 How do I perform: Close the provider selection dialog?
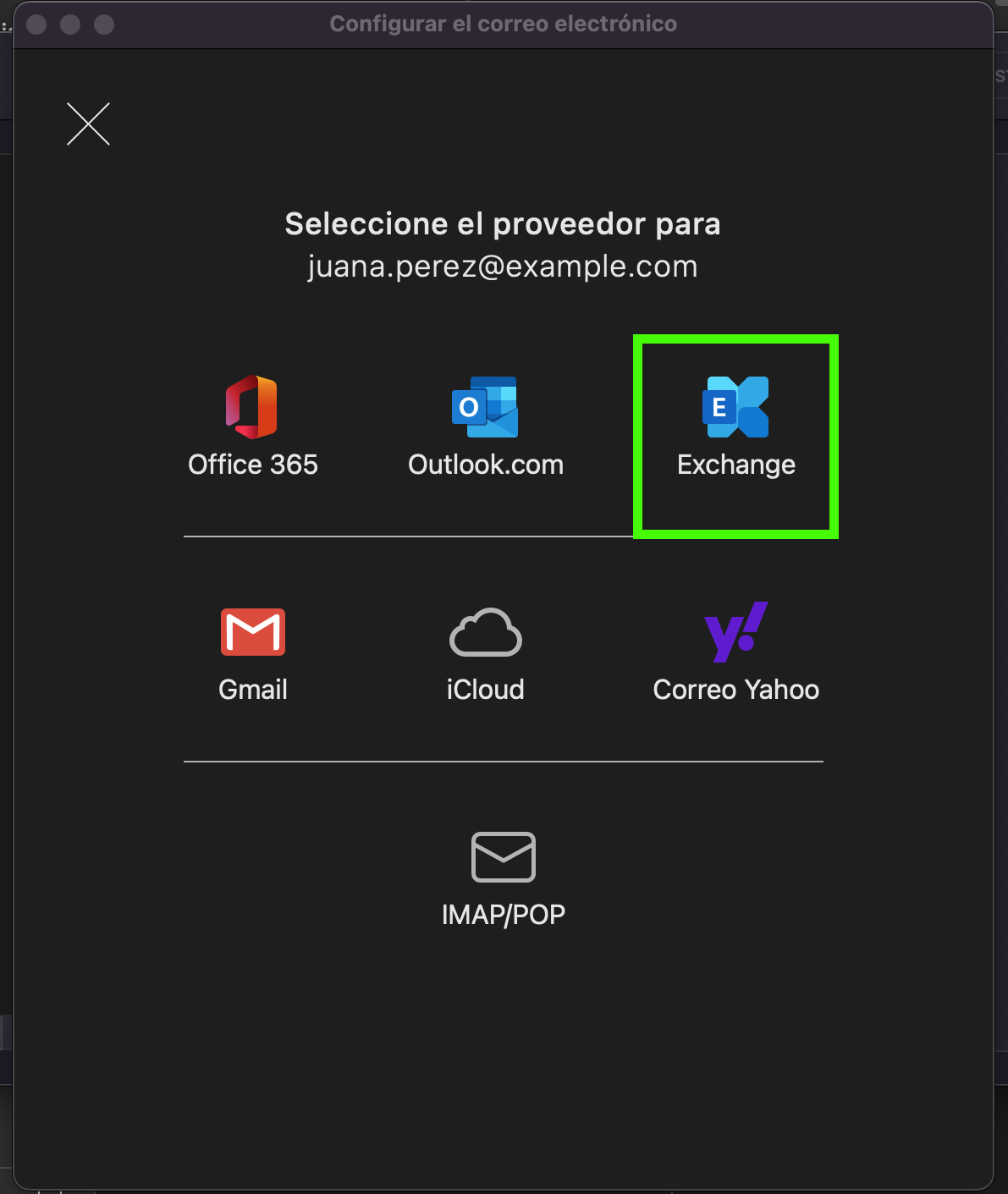[x=88, y=124]
